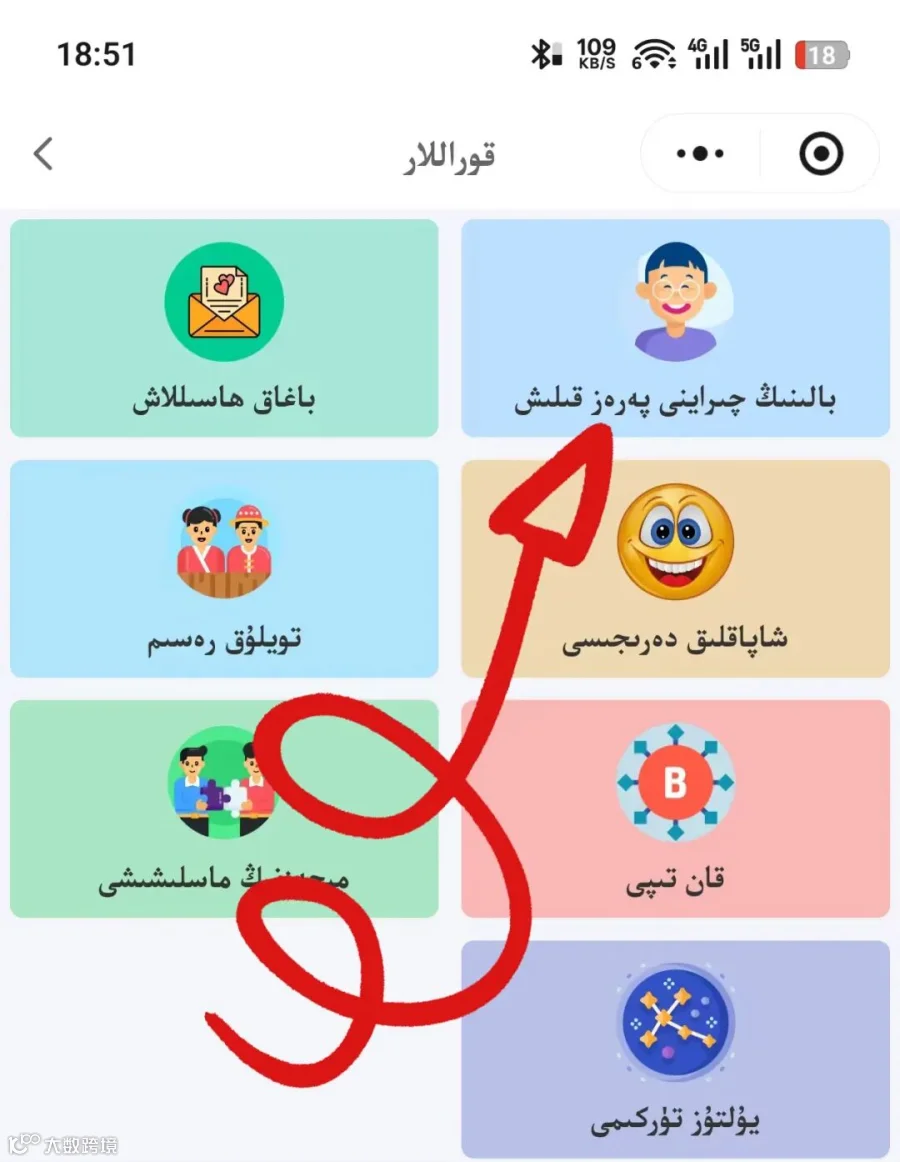Screen dimensions: 900x1162
Task: Open the couple matching puzzle card
Action: point(224,809)
